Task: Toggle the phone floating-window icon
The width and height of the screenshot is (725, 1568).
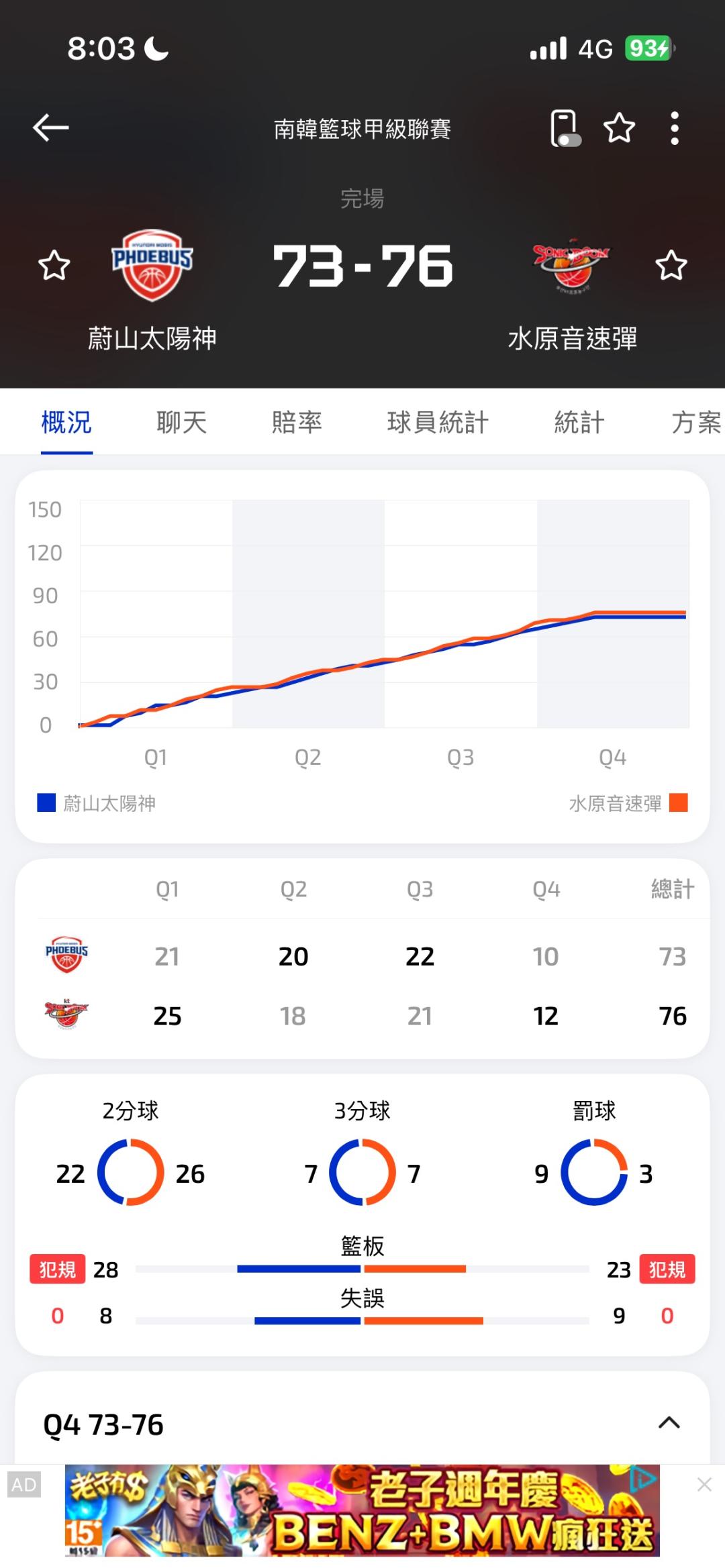Action: click(565, 127)
